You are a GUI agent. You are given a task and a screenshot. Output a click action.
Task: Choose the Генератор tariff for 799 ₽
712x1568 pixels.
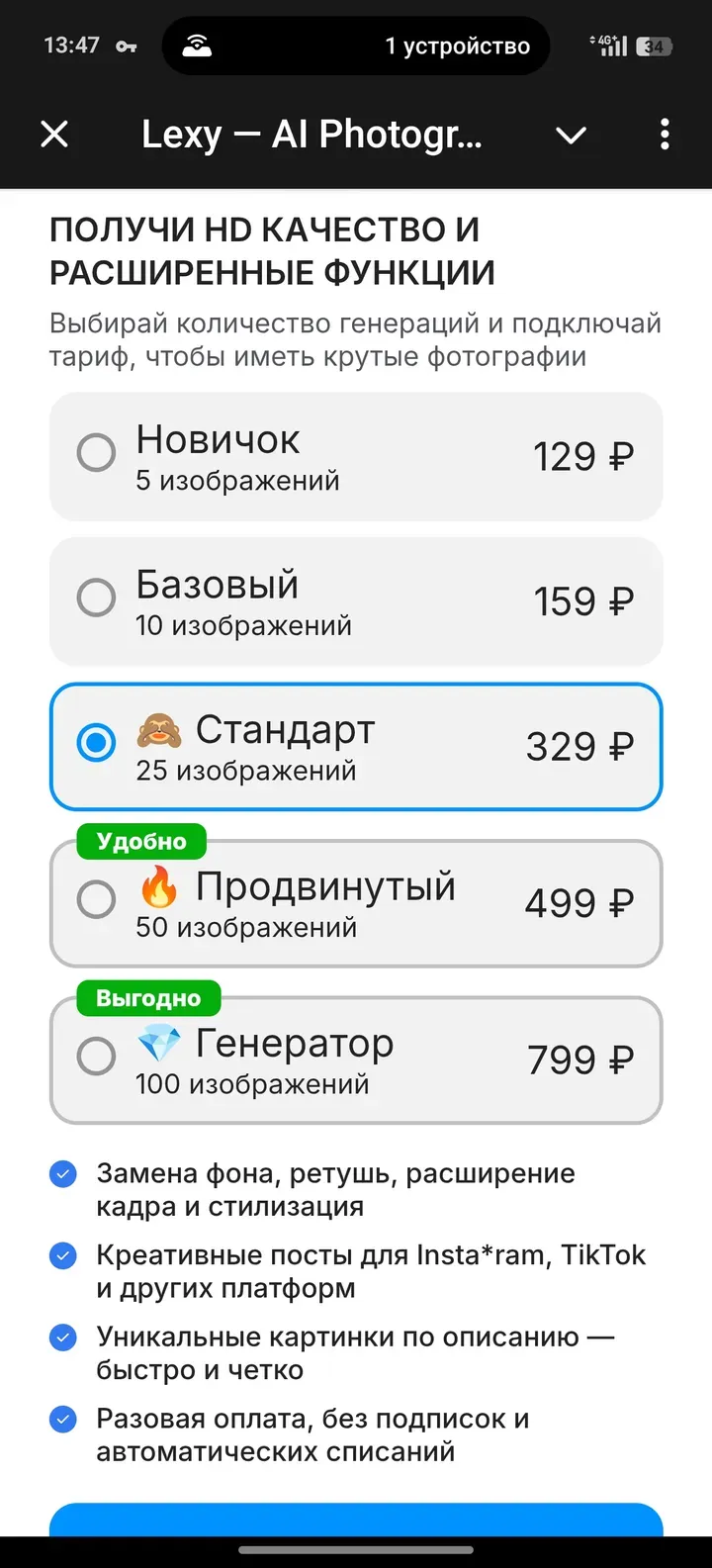(96, 1056)
